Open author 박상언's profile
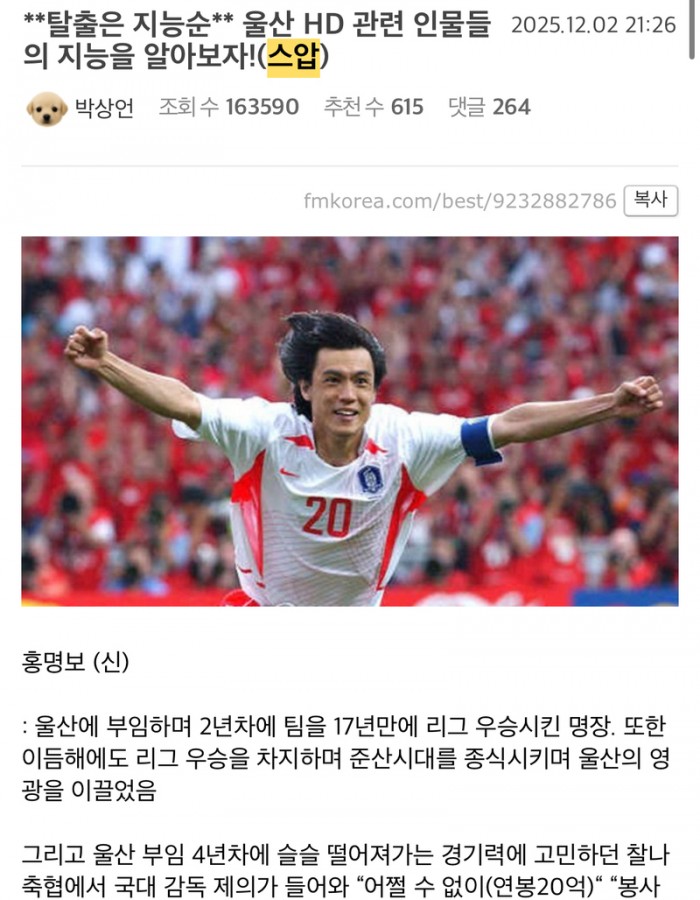Image resolution: width=700 pixels, height=900 pixels. coord(103,107)
